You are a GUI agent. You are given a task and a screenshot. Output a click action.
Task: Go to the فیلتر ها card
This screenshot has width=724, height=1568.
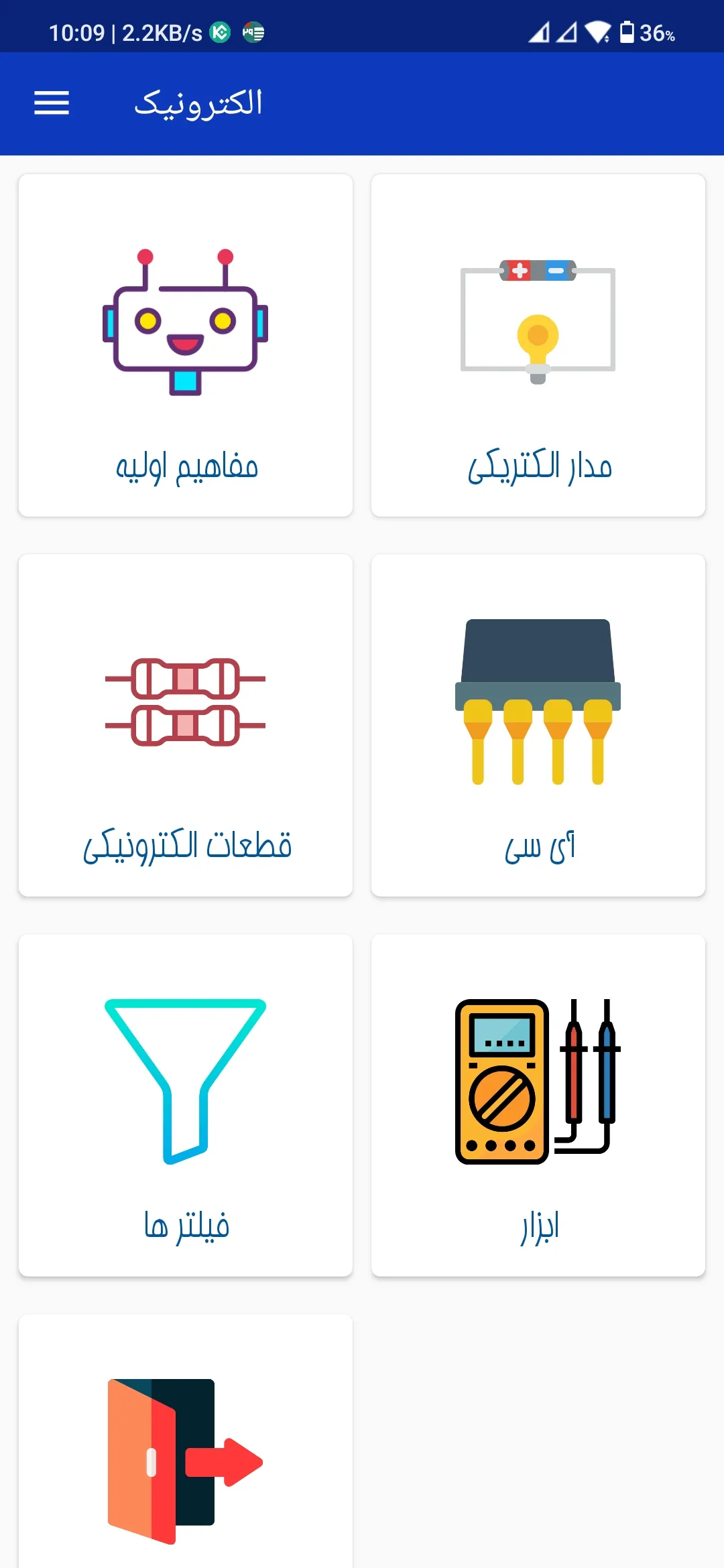coord(186,1105)
